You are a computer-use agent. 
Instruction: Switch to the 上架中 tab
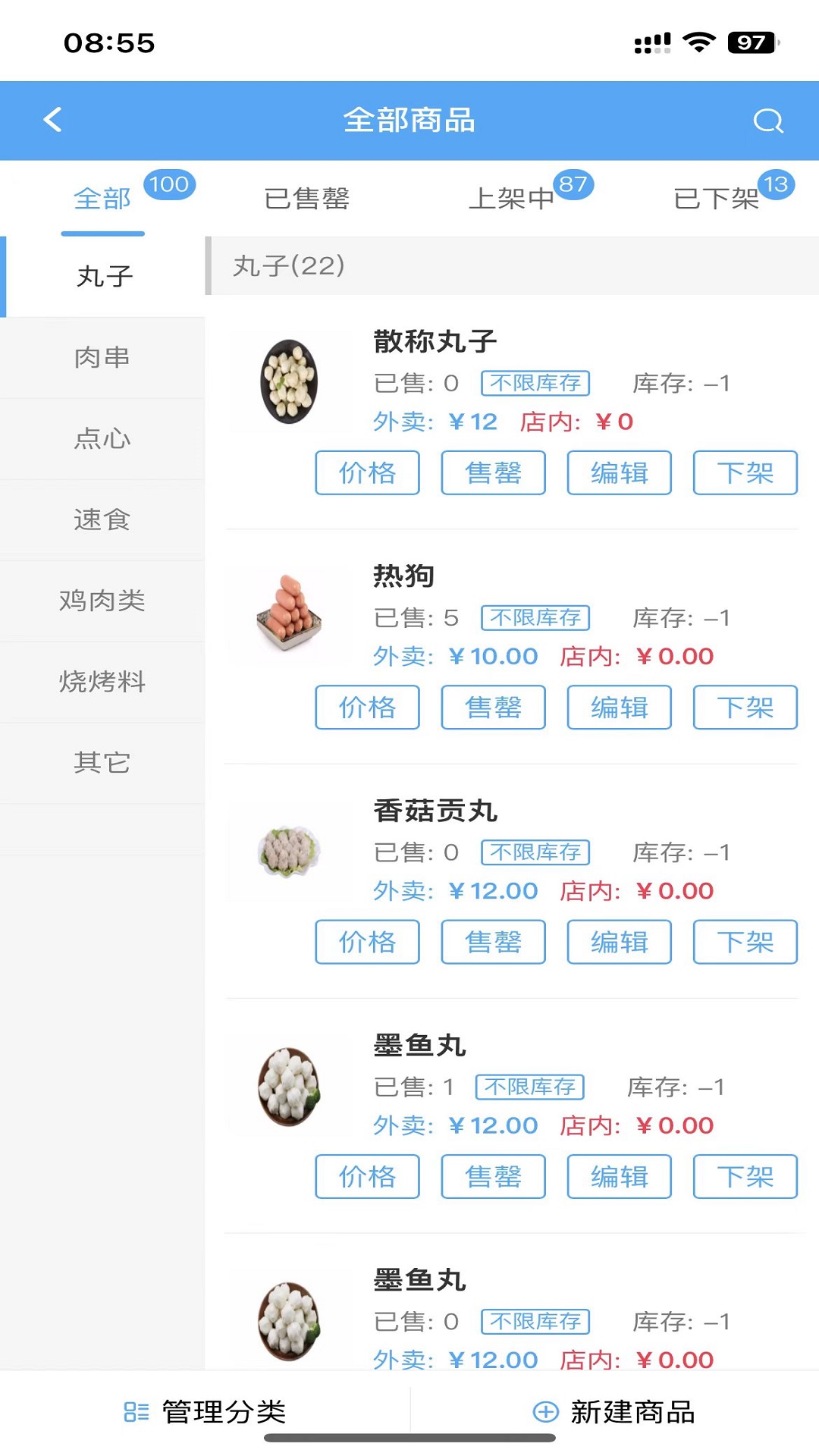[x=512, y=199]
